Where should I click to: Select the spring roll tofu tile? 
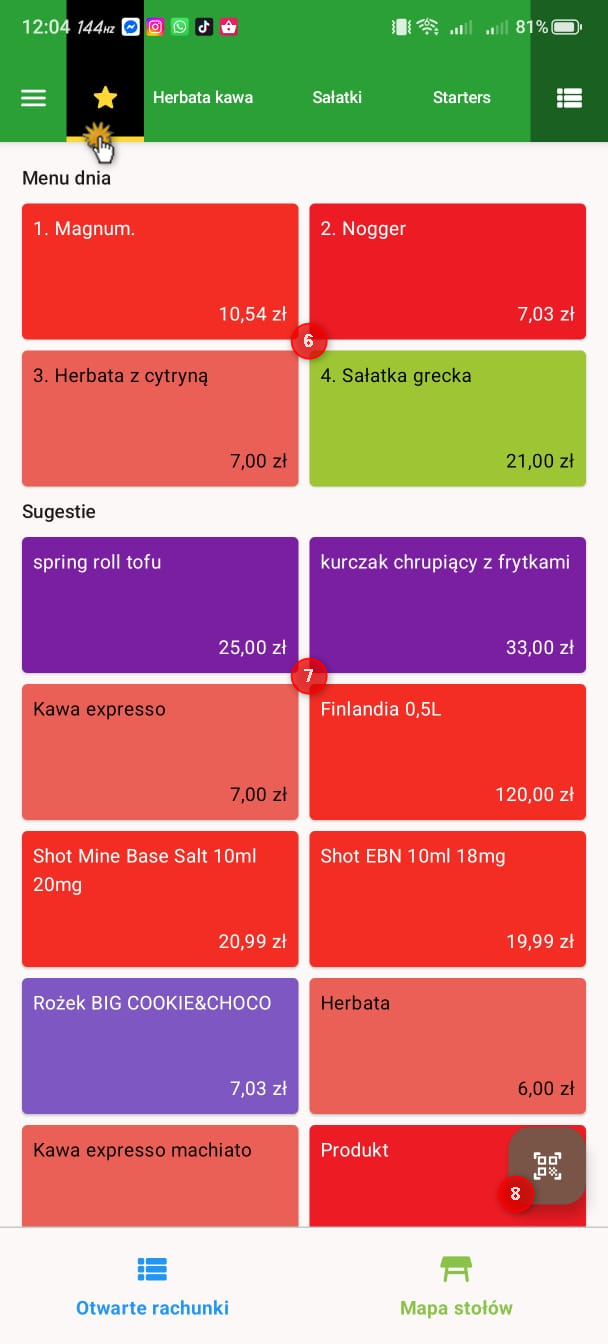(x=160, y=604)
